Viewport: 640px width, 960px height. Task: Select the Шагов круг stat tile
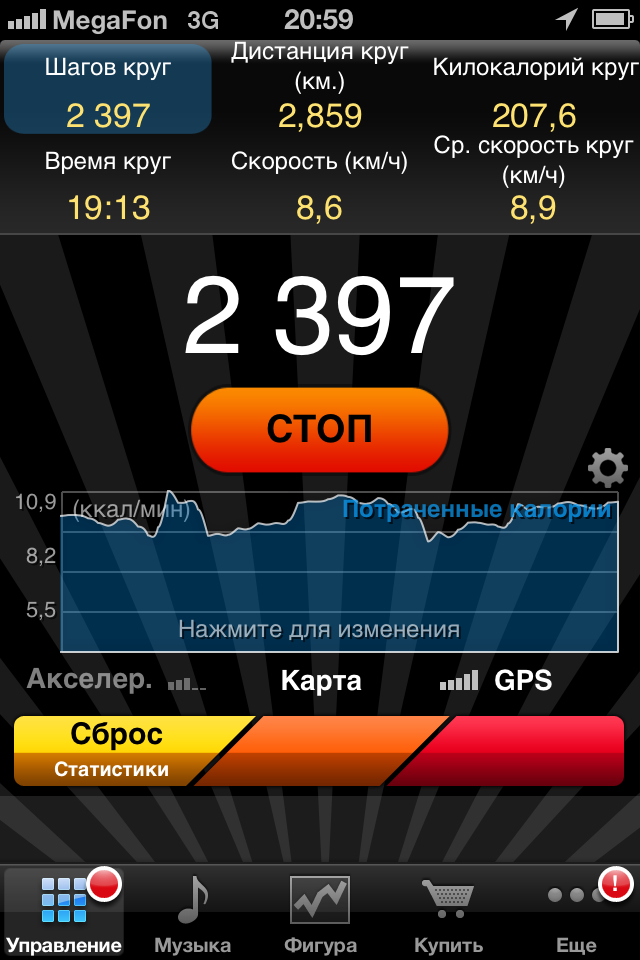[108, 90]
